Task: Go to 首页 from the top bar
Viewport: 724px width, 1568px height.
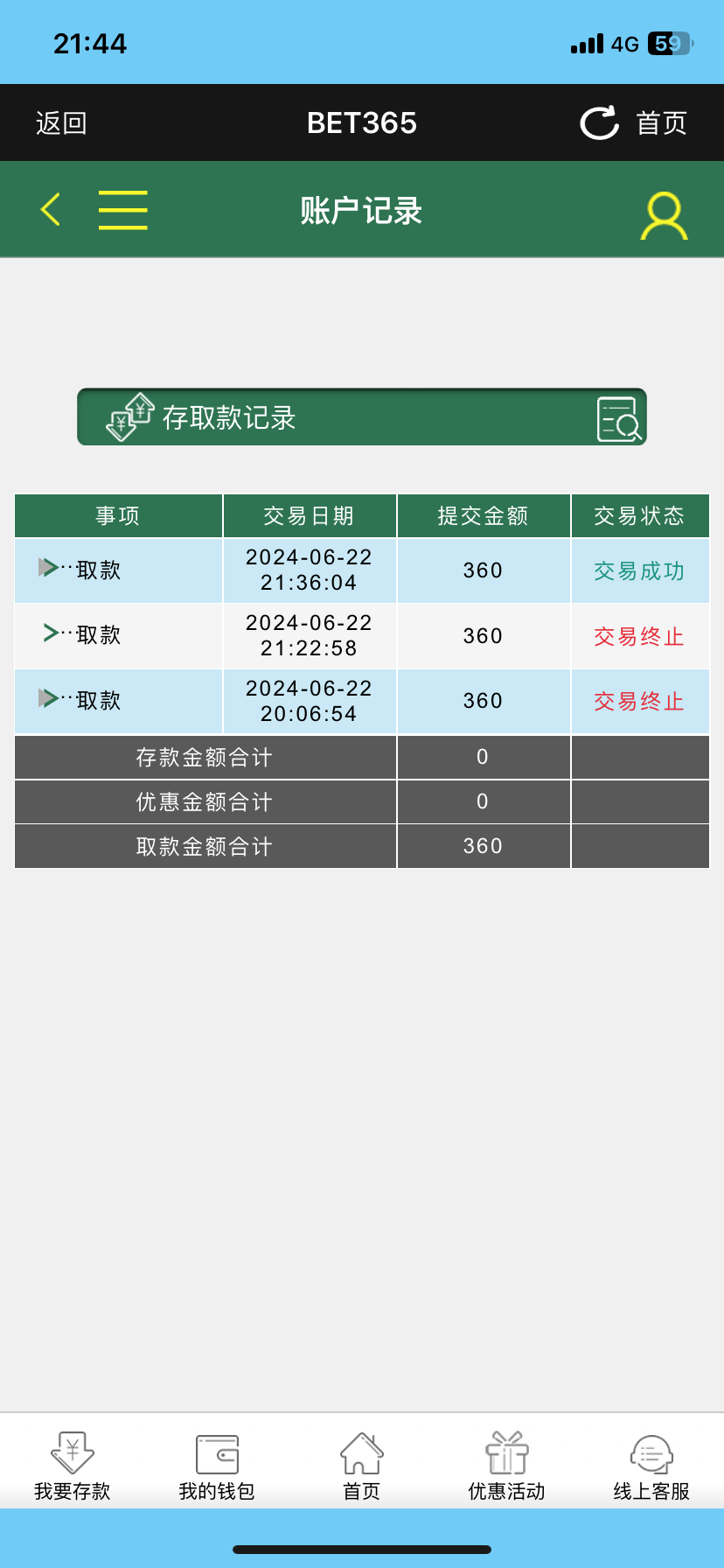Action: [661, 123]
